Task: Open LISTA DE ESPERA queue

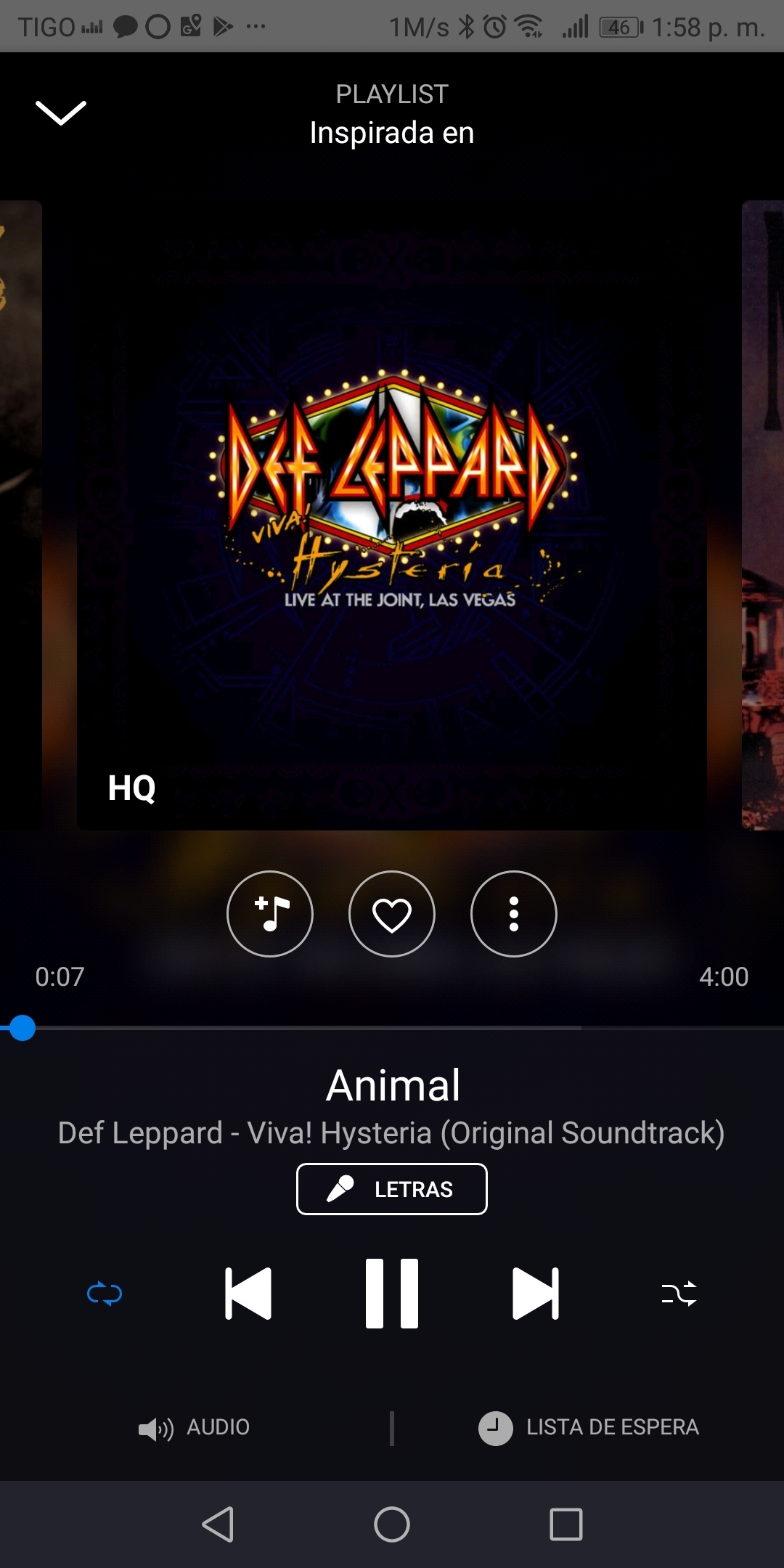Action: (589, 1428)
